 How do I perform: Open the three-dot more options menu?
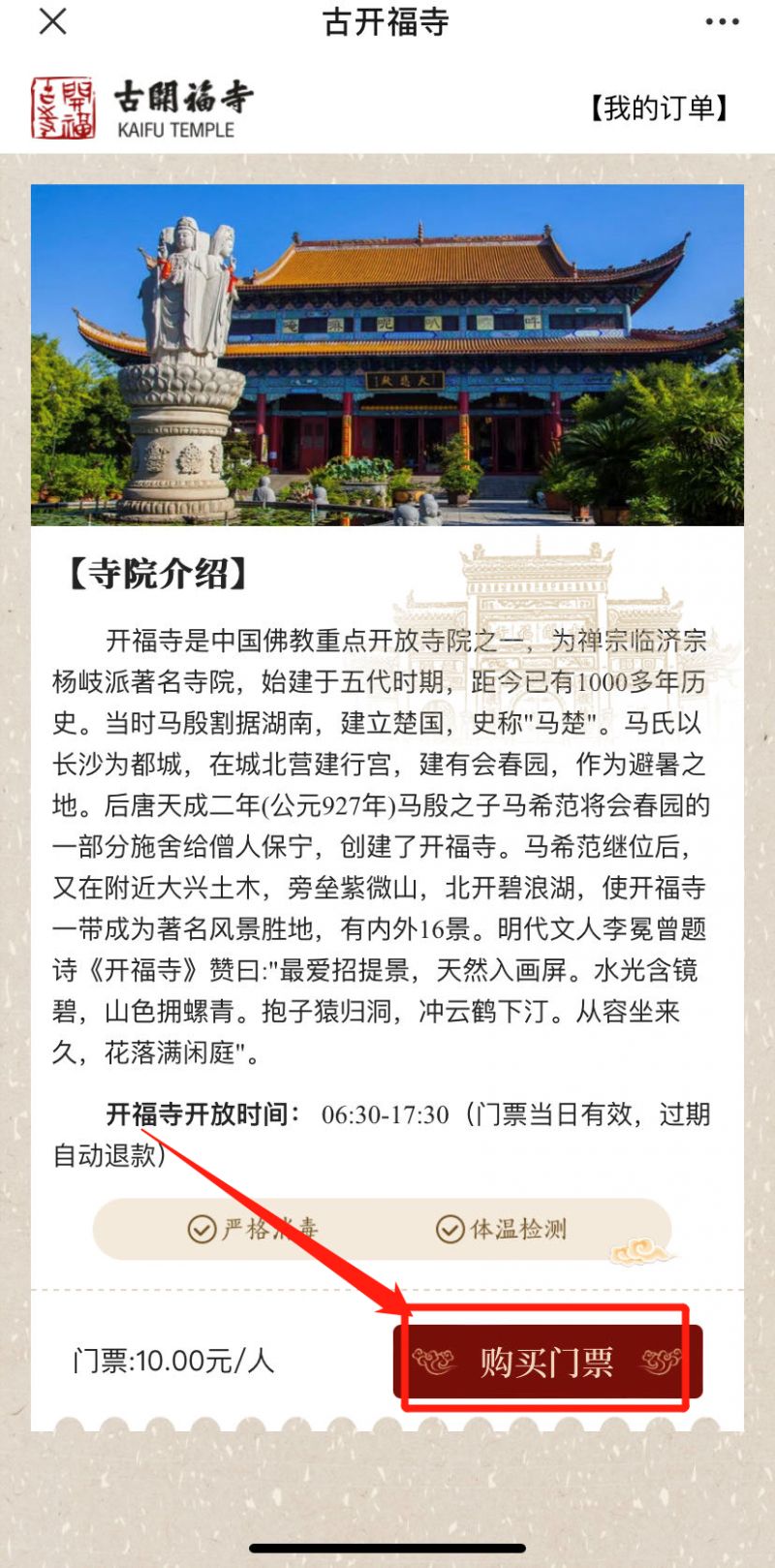[722, 22]
